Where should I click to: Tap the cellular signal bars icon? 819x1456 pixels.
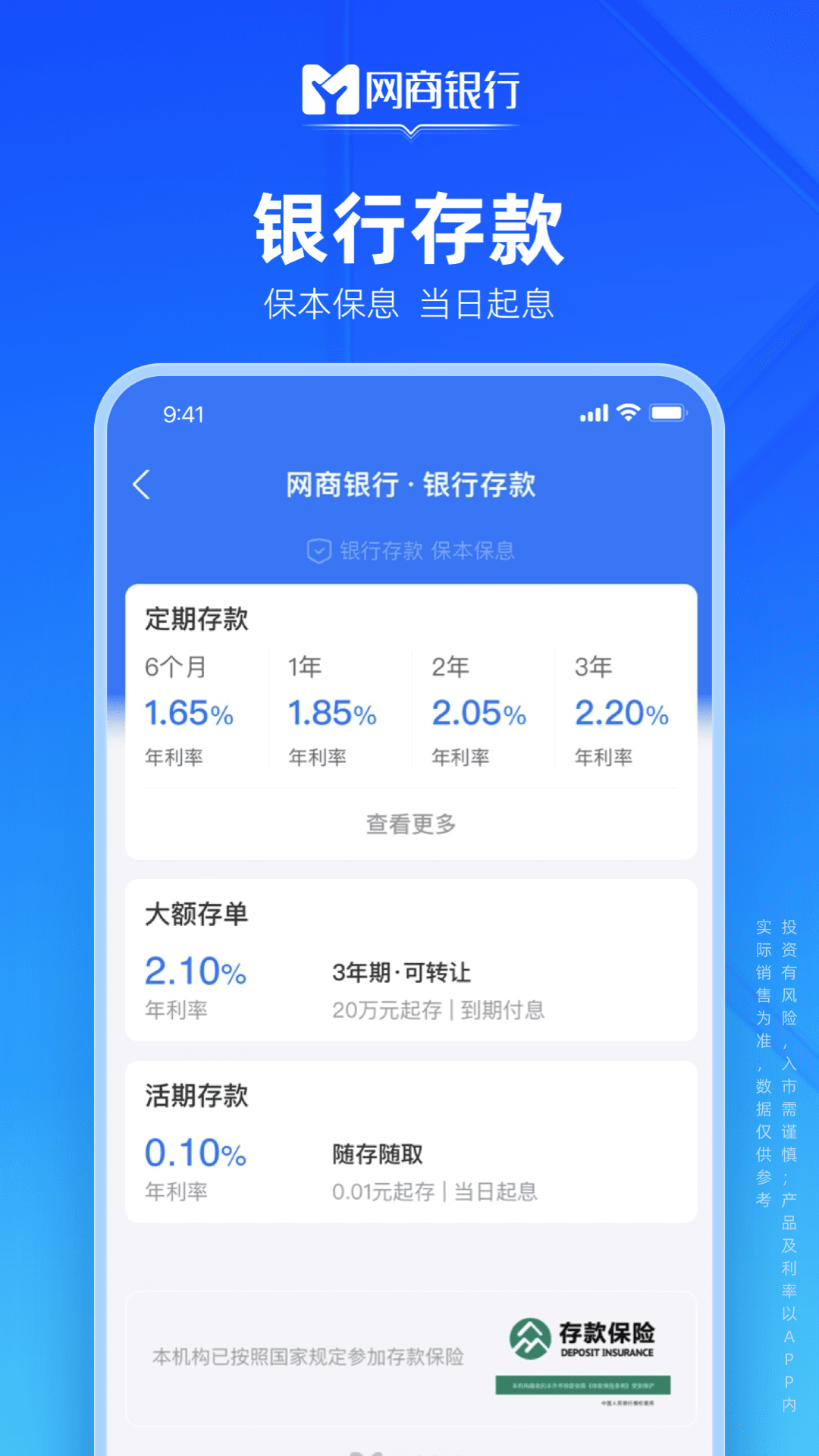(593, 412)
